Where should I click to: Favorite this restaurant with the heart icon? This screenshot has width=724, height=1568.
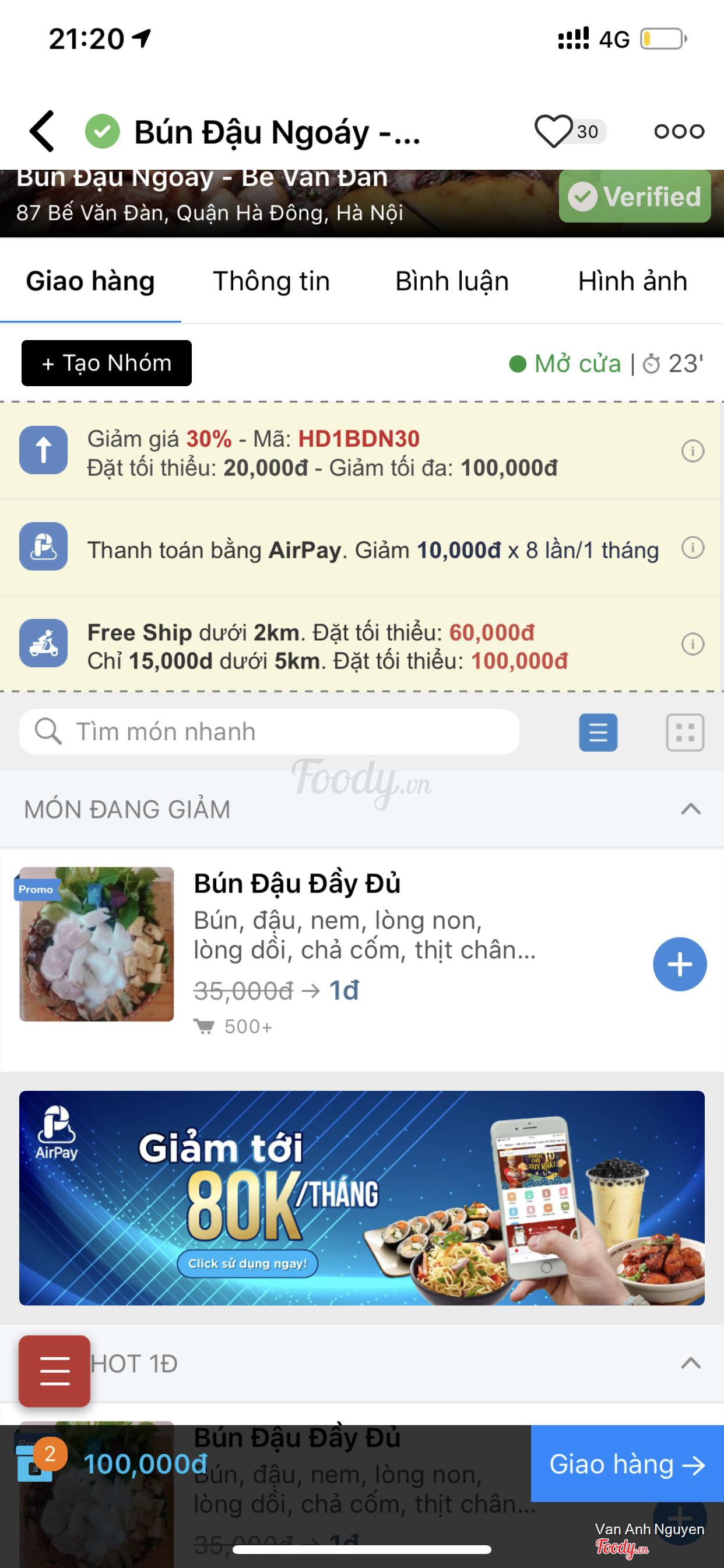click(x=553, y=131)
